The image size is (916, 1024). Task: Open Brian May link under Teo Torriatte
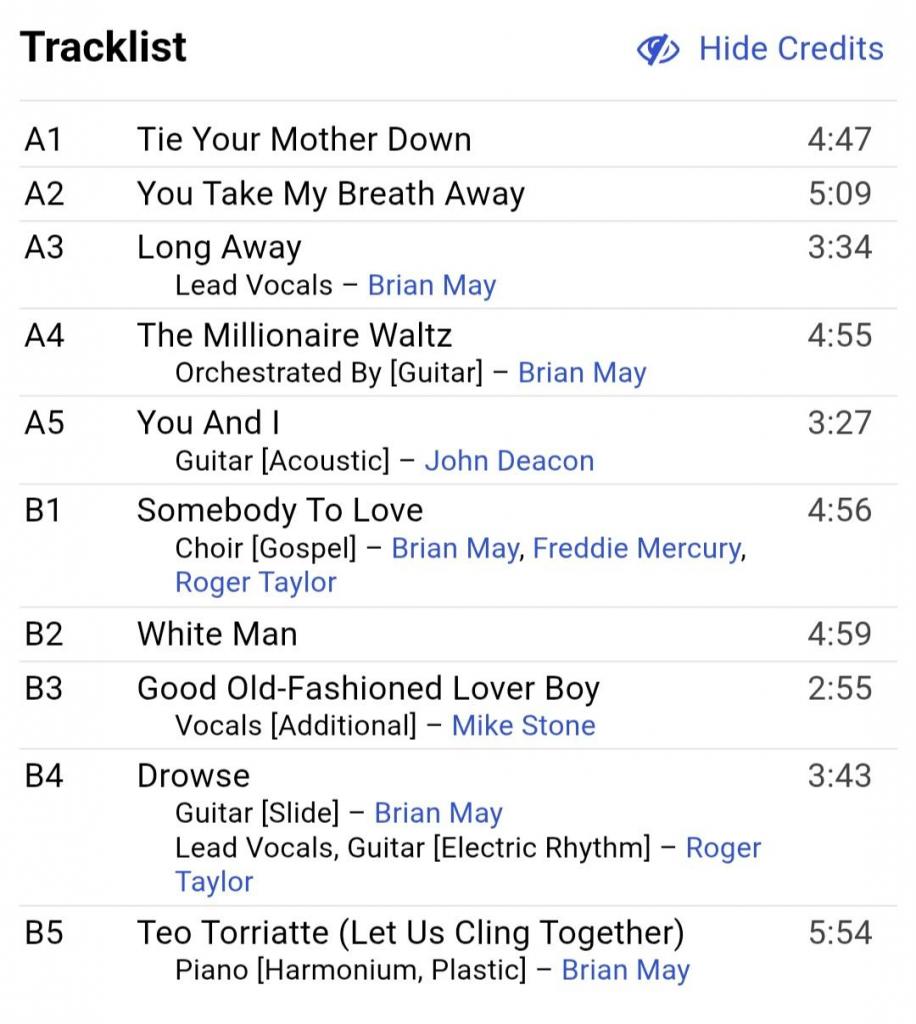coord(625,970)
